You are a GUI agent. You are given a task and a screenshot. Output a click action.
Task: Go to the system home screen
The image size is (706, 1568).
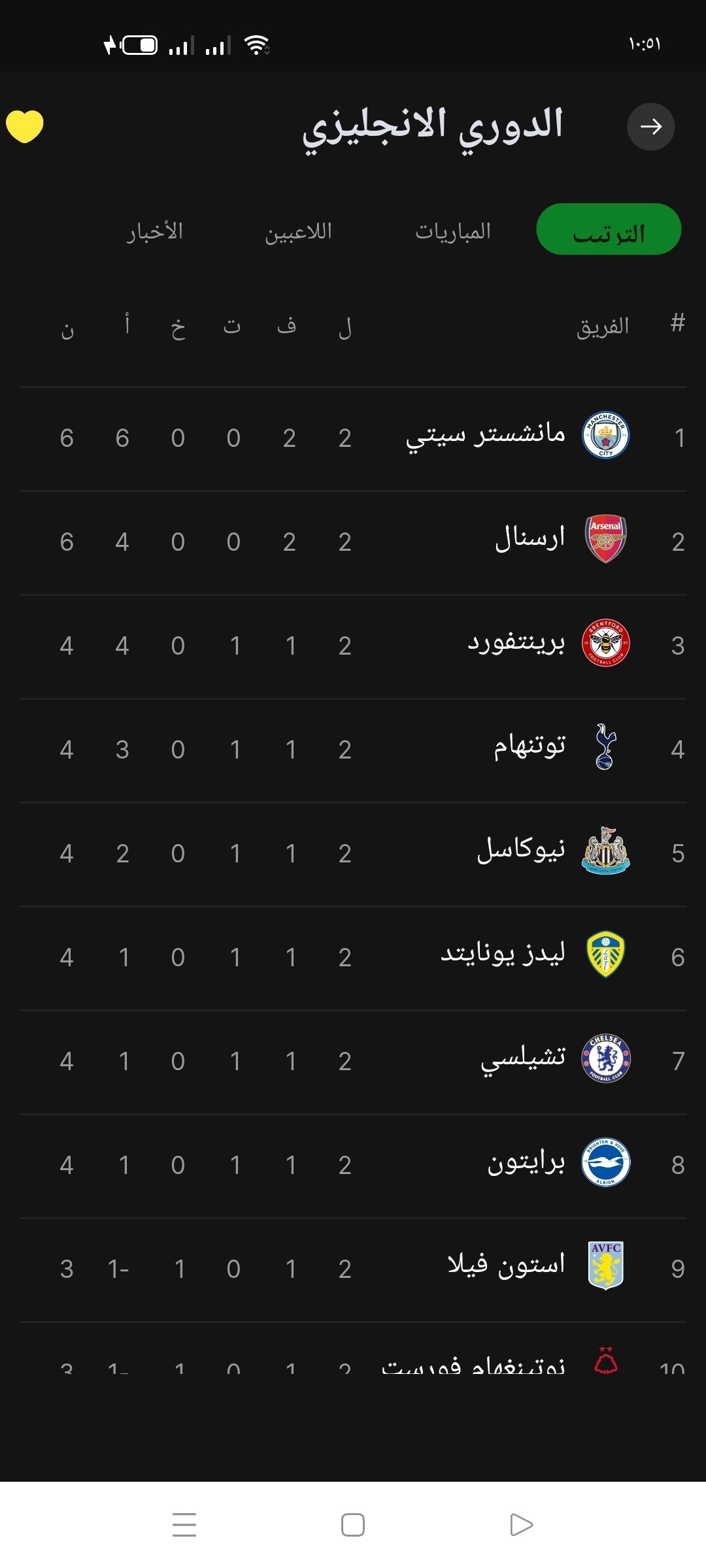click(353, 1525)
